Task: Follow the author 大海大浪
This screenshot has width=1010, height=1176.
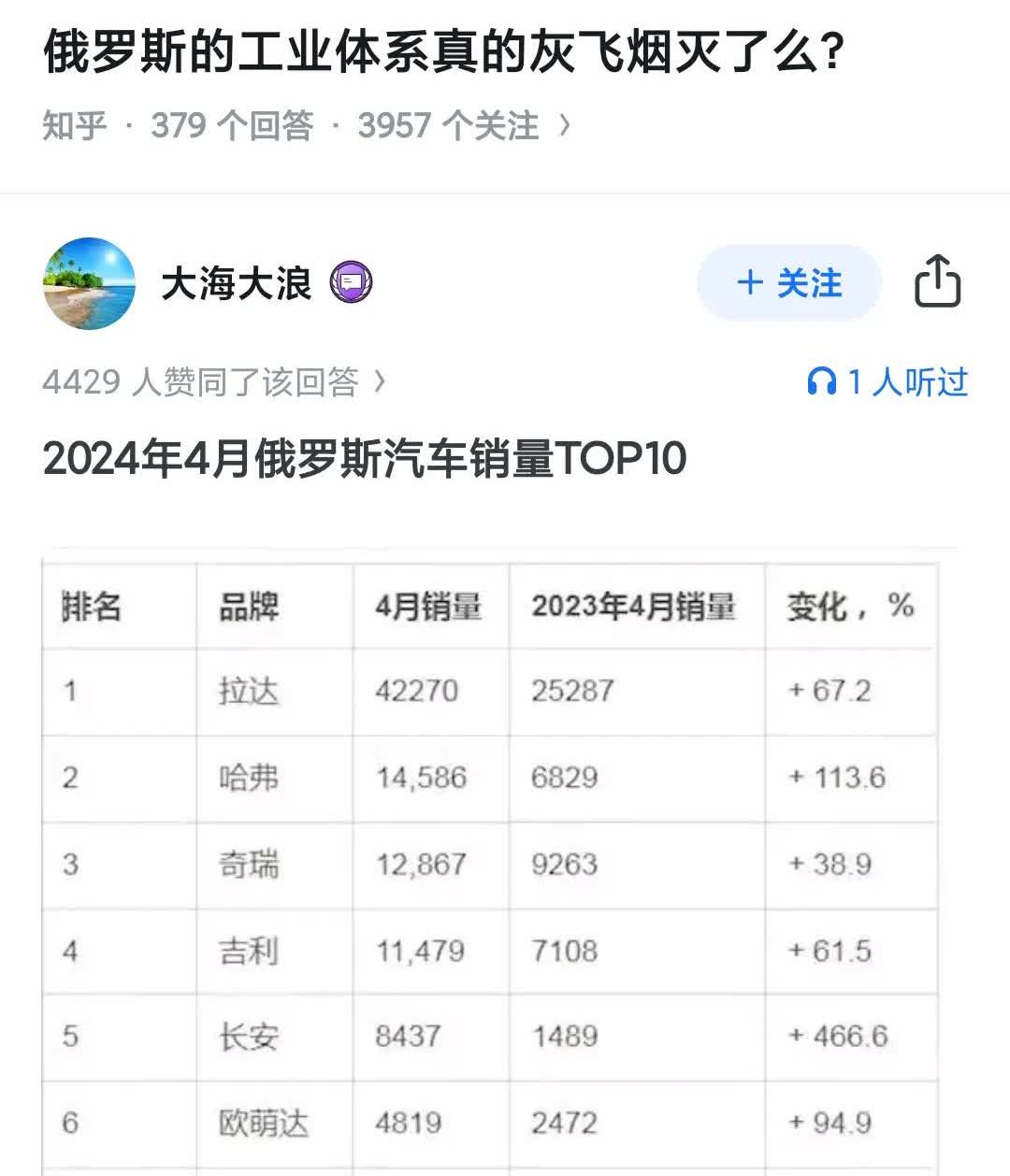Action: tap(788, 282)
